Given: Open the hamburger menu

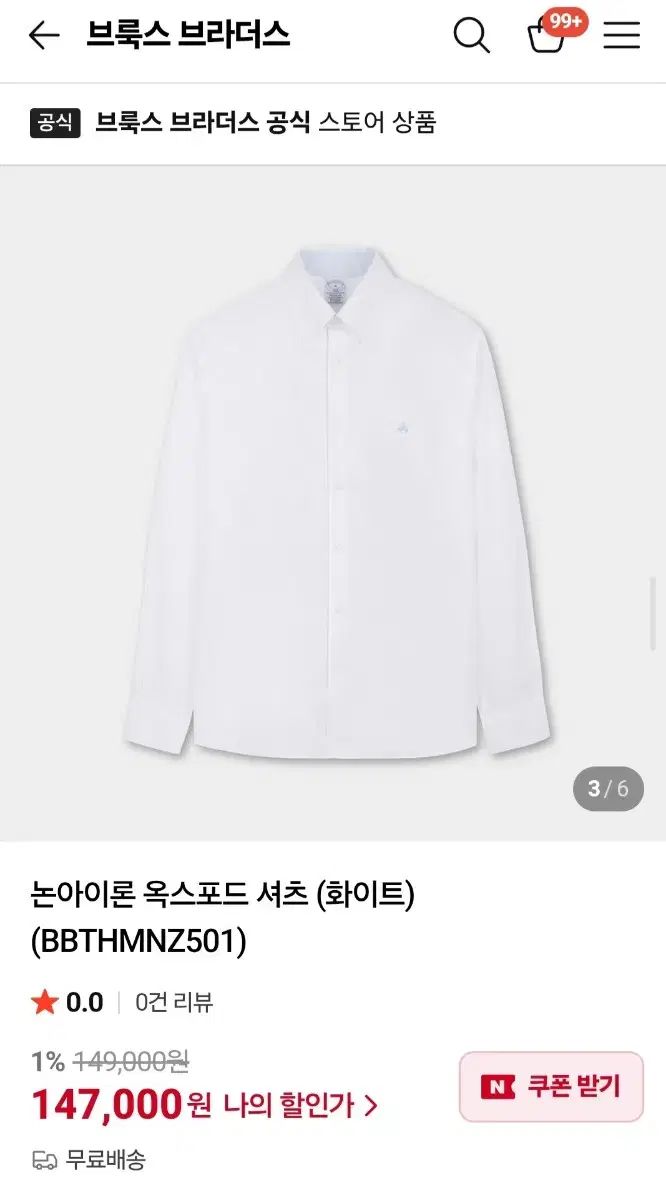Looking at the screenshot, I should [x=621, y=36].
